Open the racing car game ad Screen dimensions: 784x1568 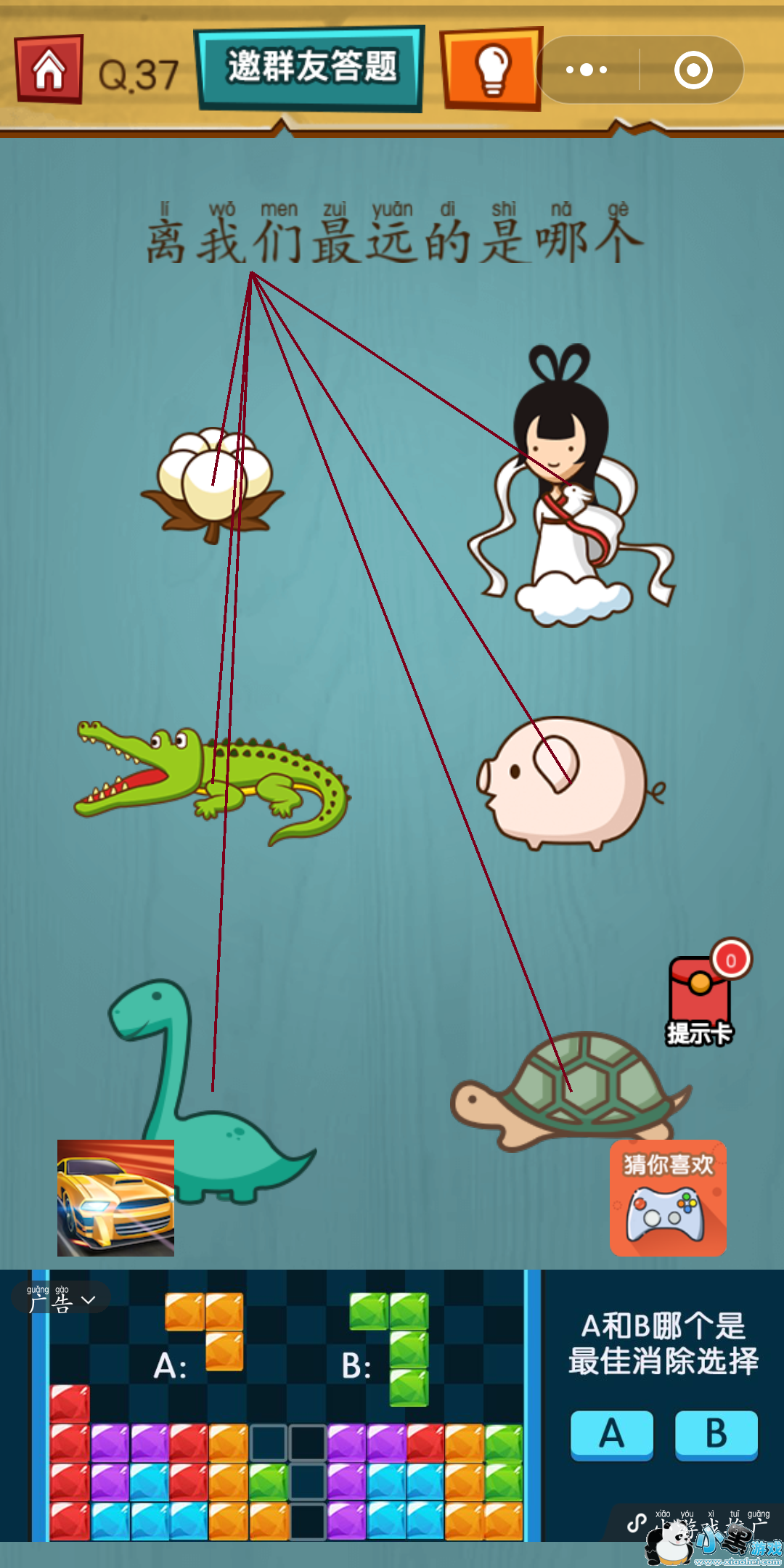pos(116,1198)
